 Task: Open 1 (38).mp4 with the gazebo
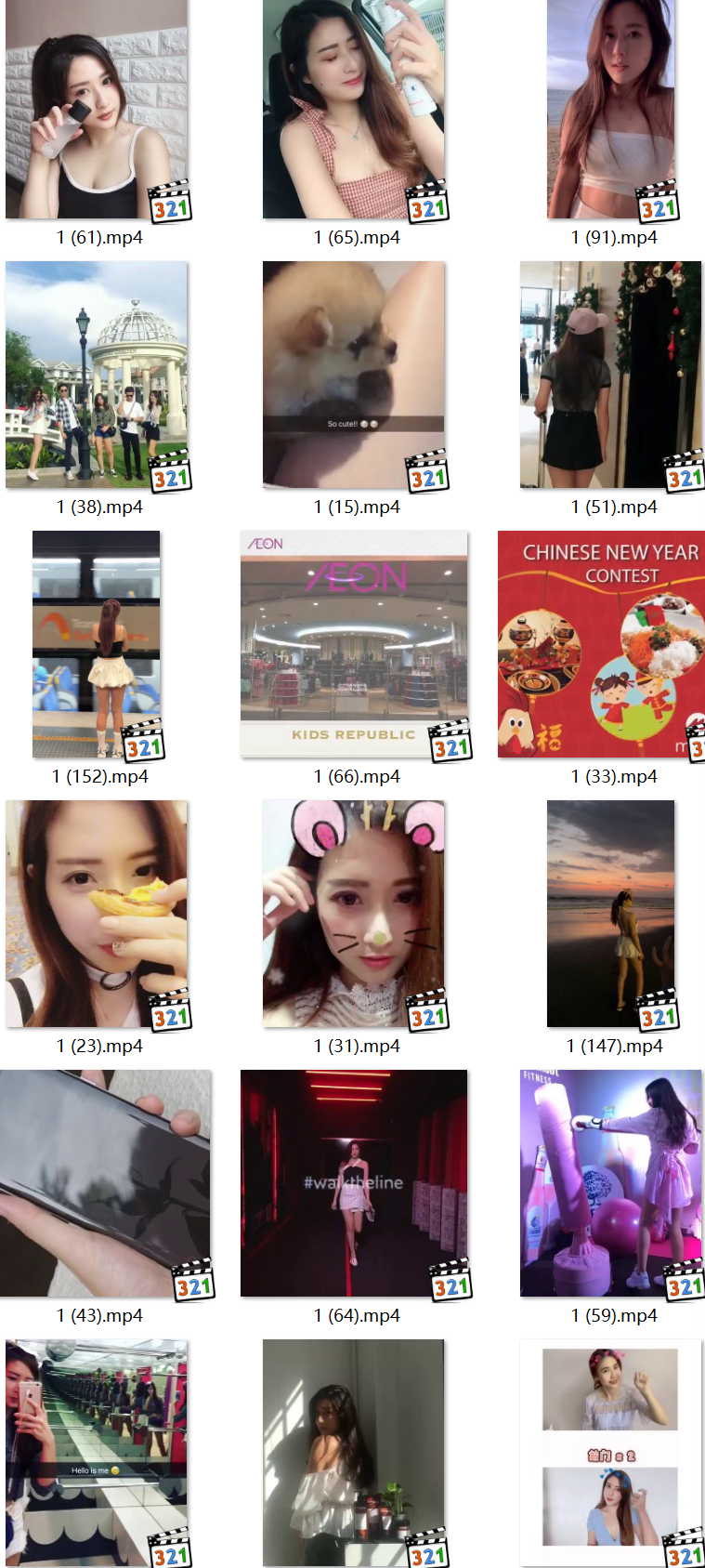[97, 375]
